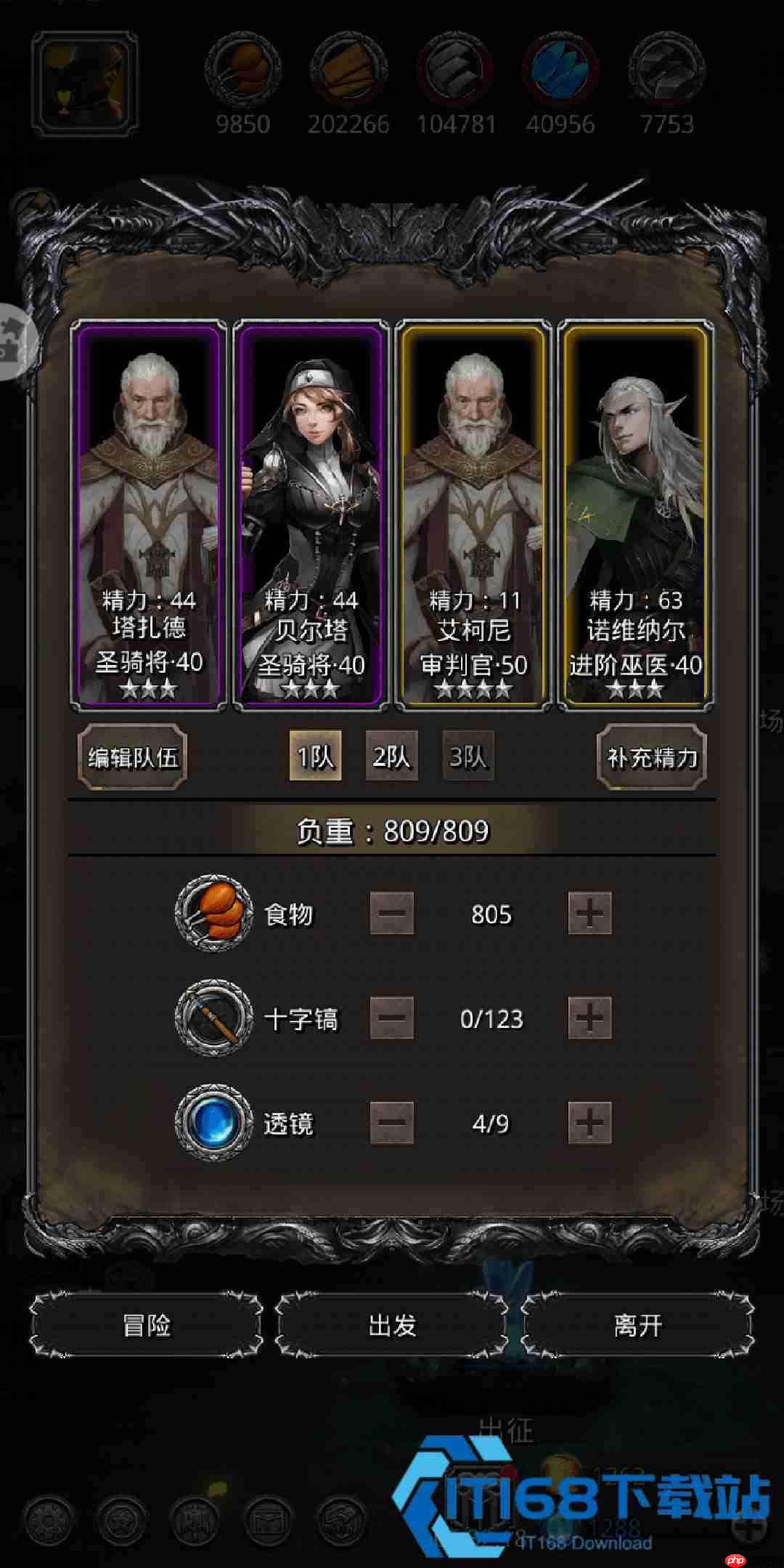
Task: Tap 出发 to set out
Action: (x=392, y=1326)
